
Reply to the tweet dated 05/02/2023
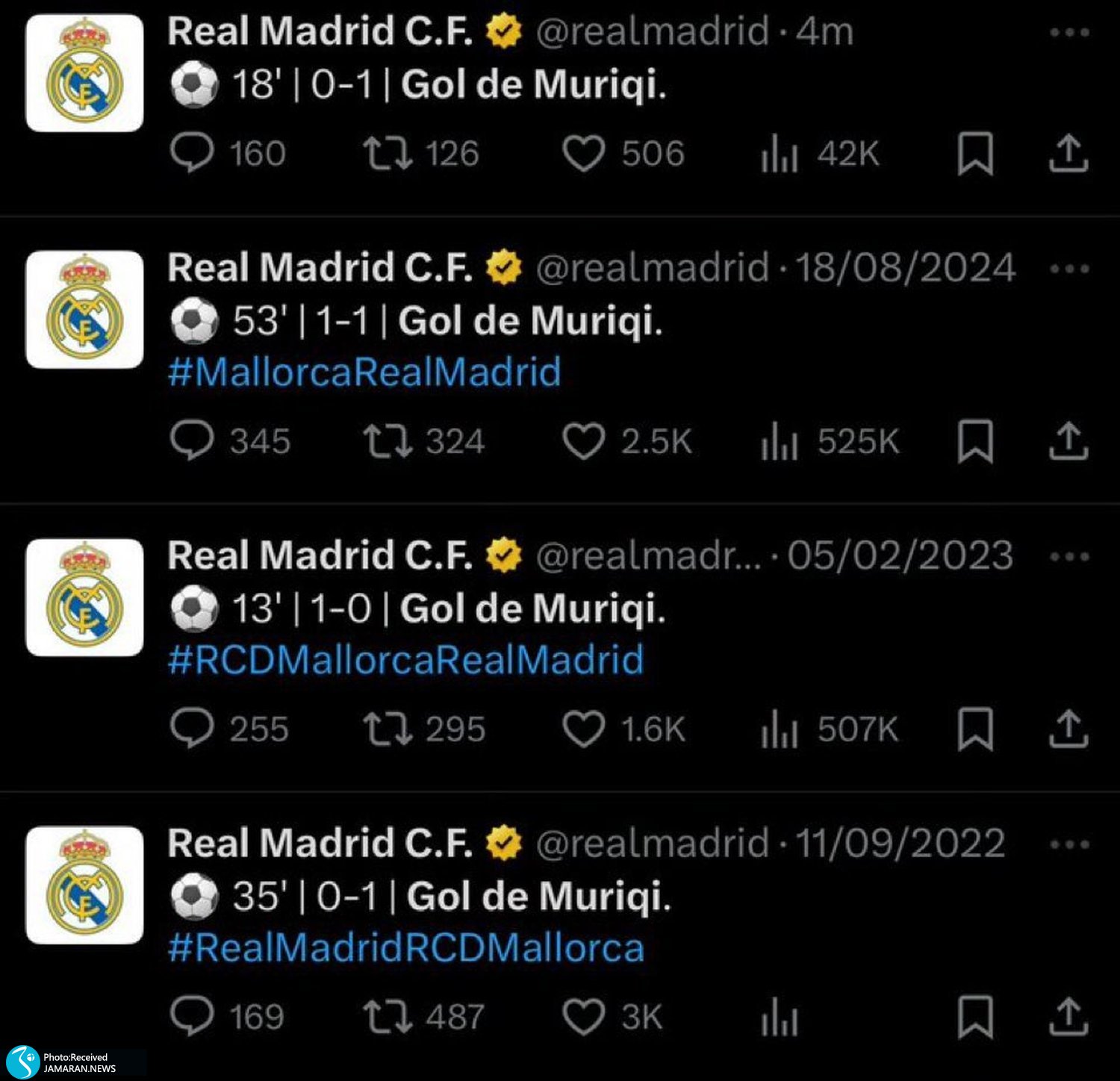(x=192, y=729)
